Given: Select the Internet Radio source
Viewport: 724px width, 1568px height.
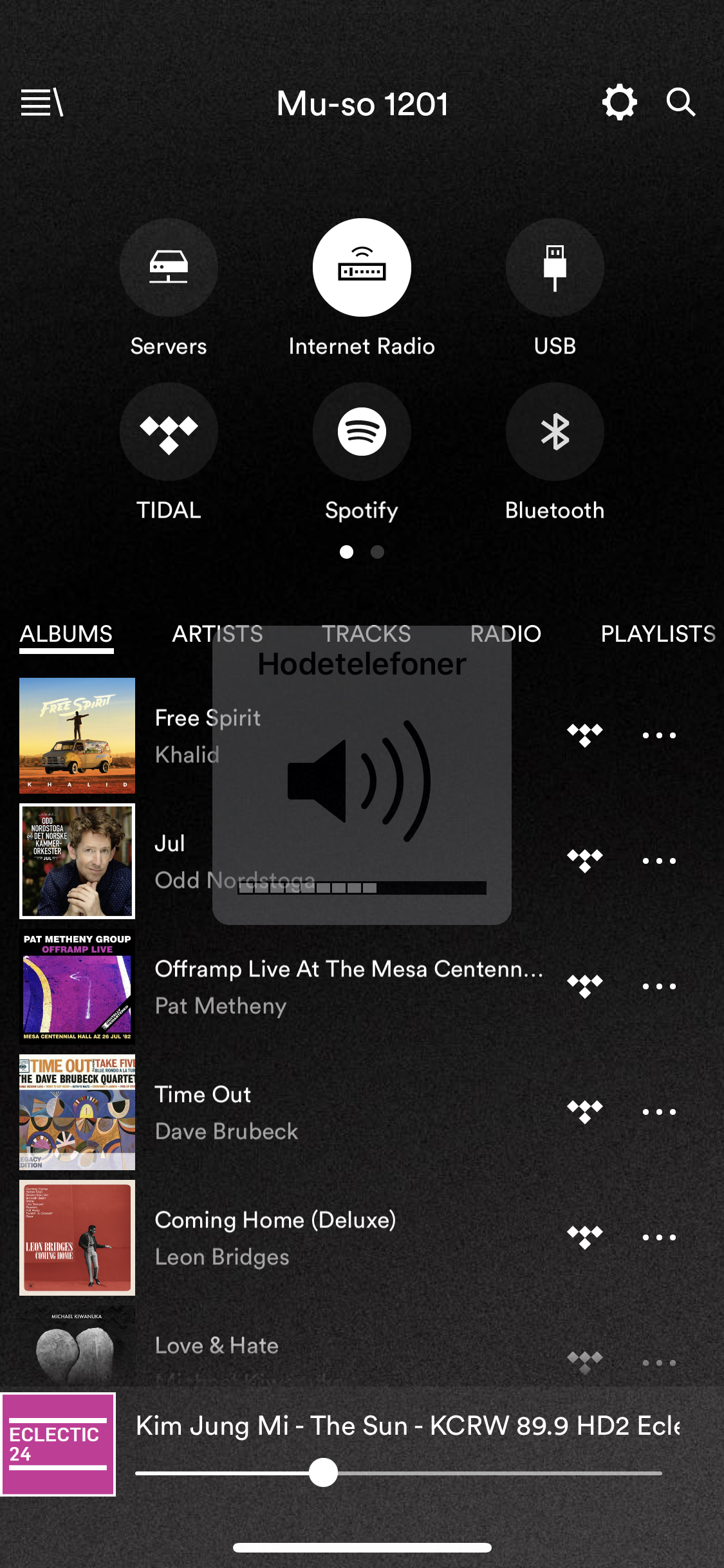Looking at the screenshot, I should click(x=362, y=267).
